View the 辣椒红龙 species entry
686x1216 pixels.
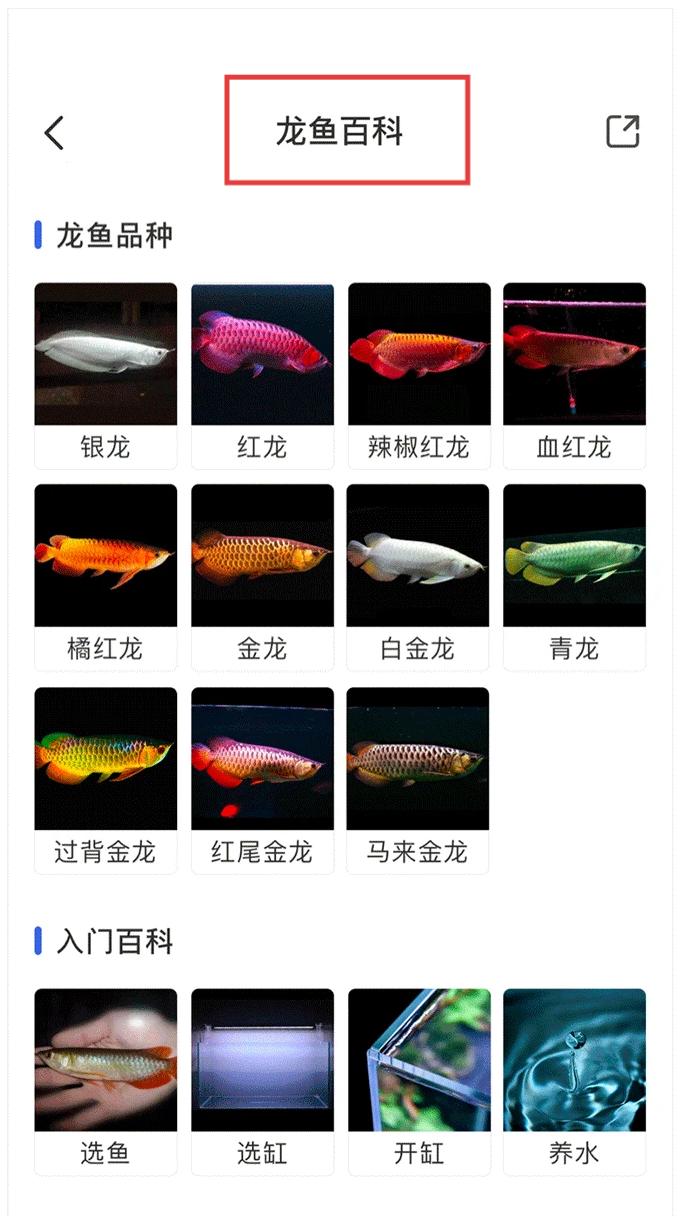[418, 375]
